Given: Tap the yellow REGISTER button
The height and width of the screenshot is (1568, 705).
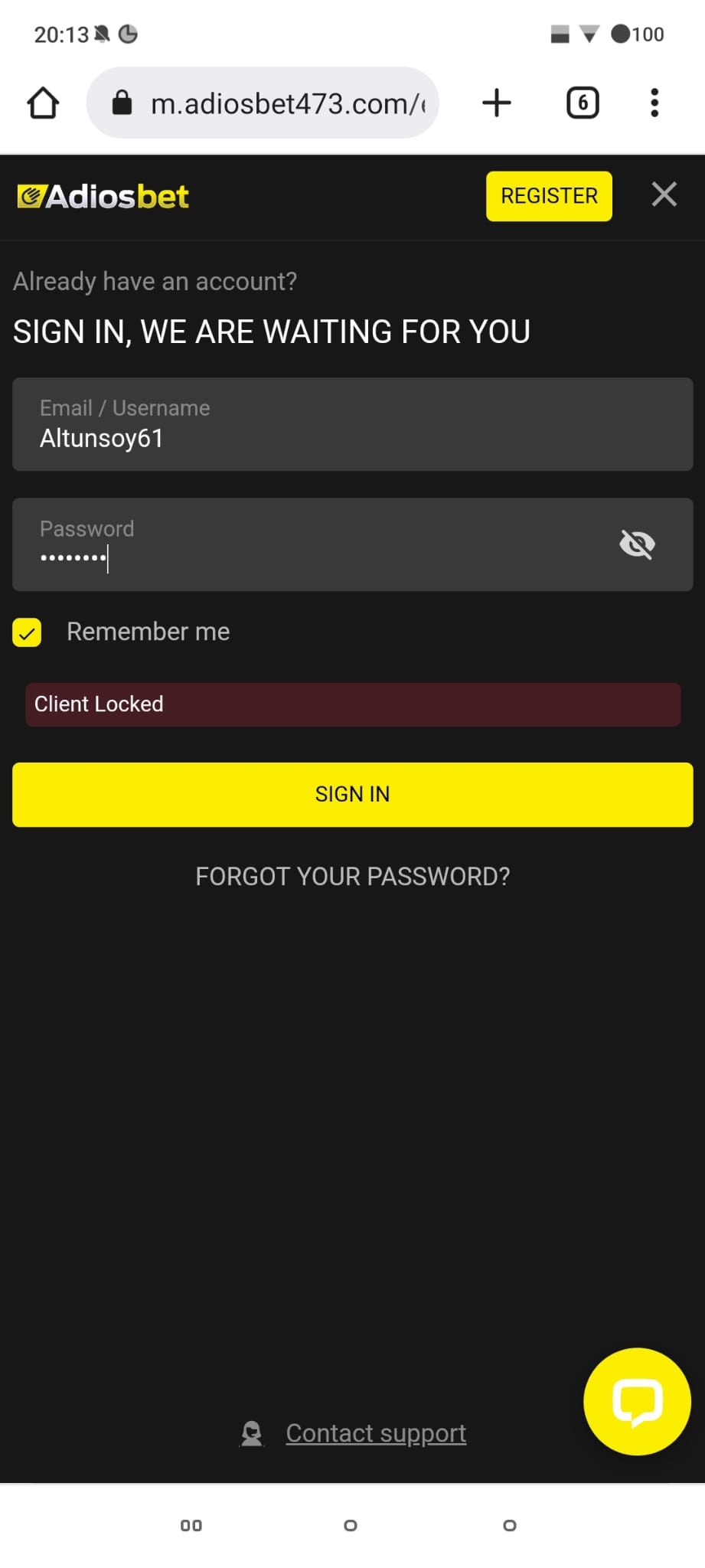Looking at the screenshot, I should tap(549, 196).
